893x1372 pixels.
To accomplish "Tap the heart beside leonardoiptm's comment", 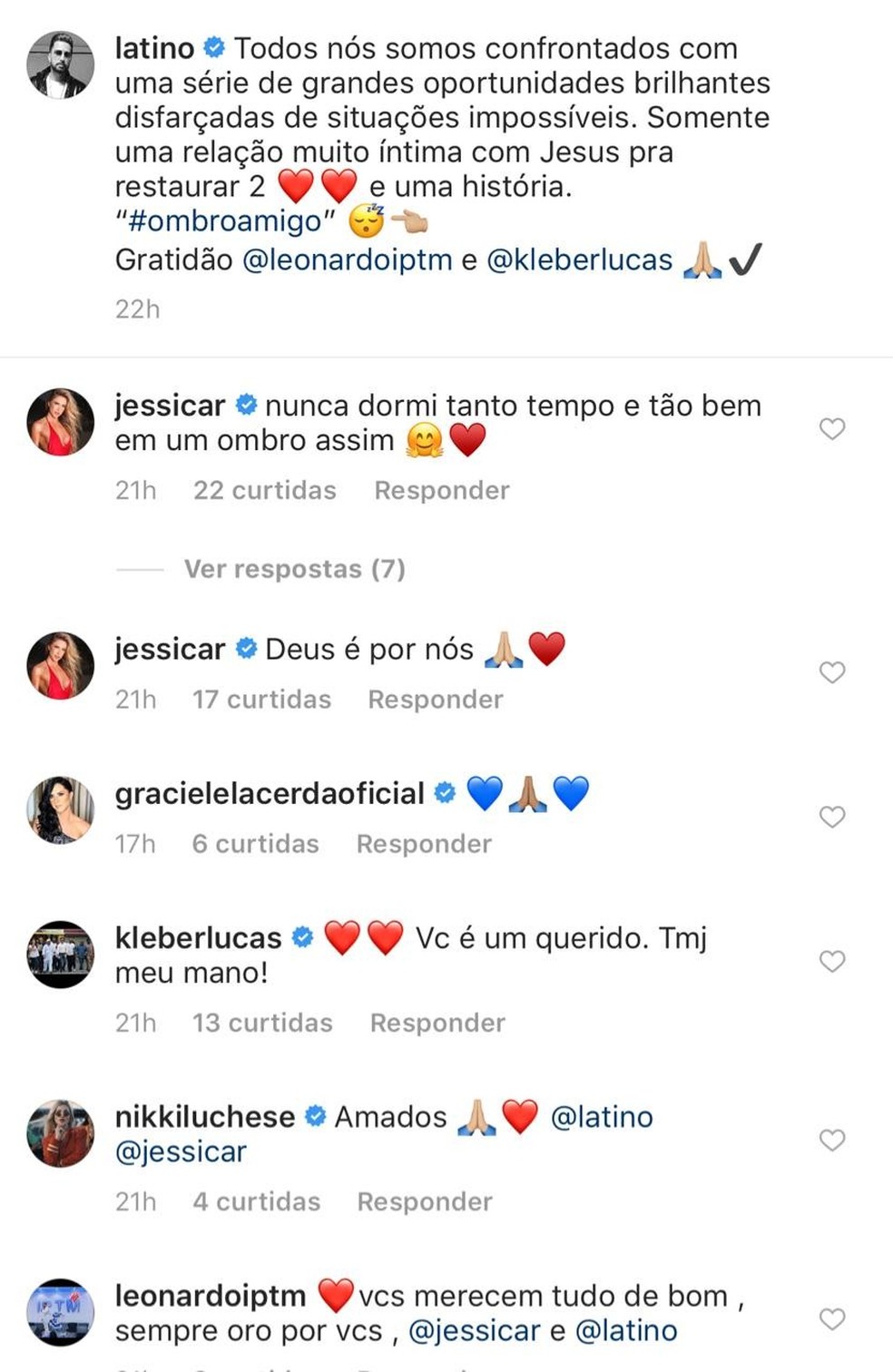I will point(832,1318).
